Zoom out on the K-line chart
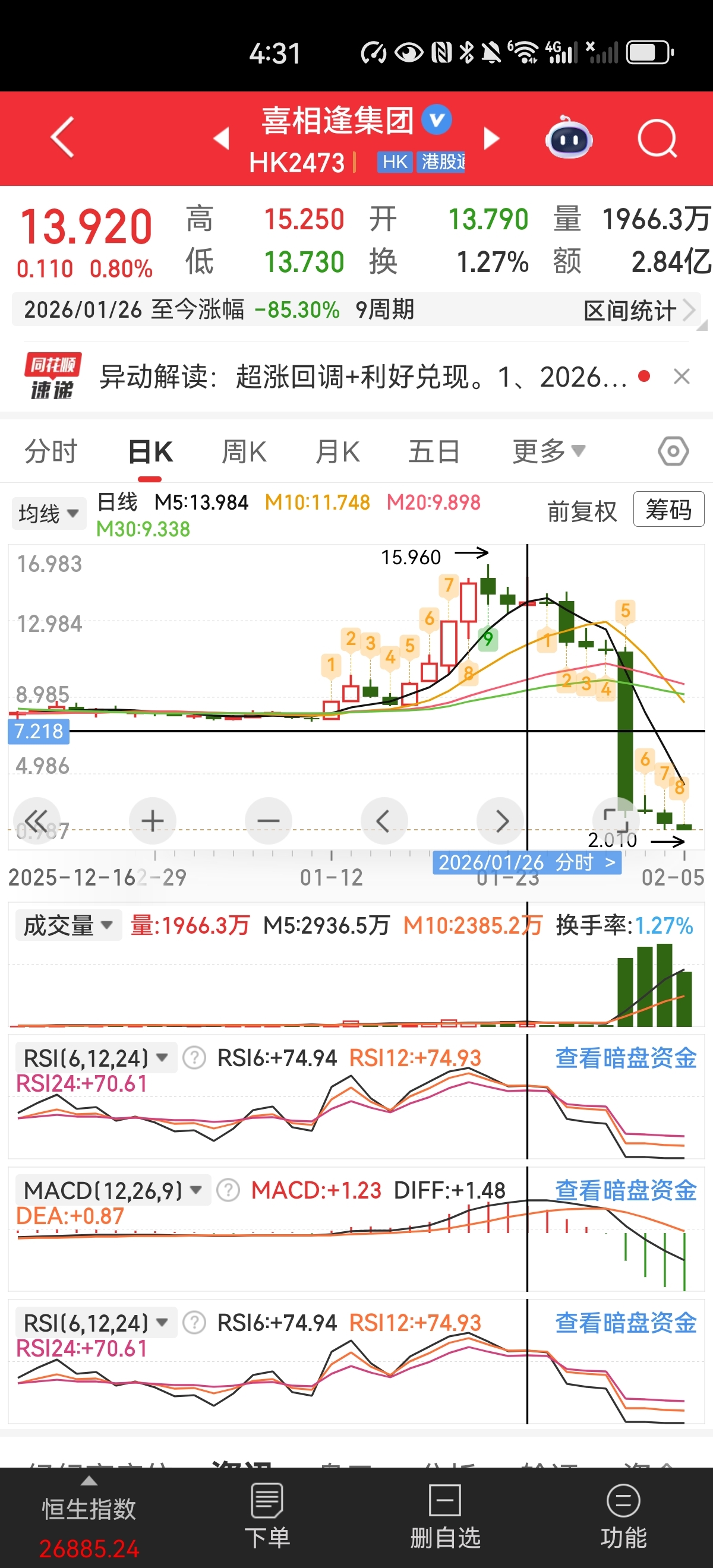Screen dimensions: 713x1568 (x=268, y=820)
